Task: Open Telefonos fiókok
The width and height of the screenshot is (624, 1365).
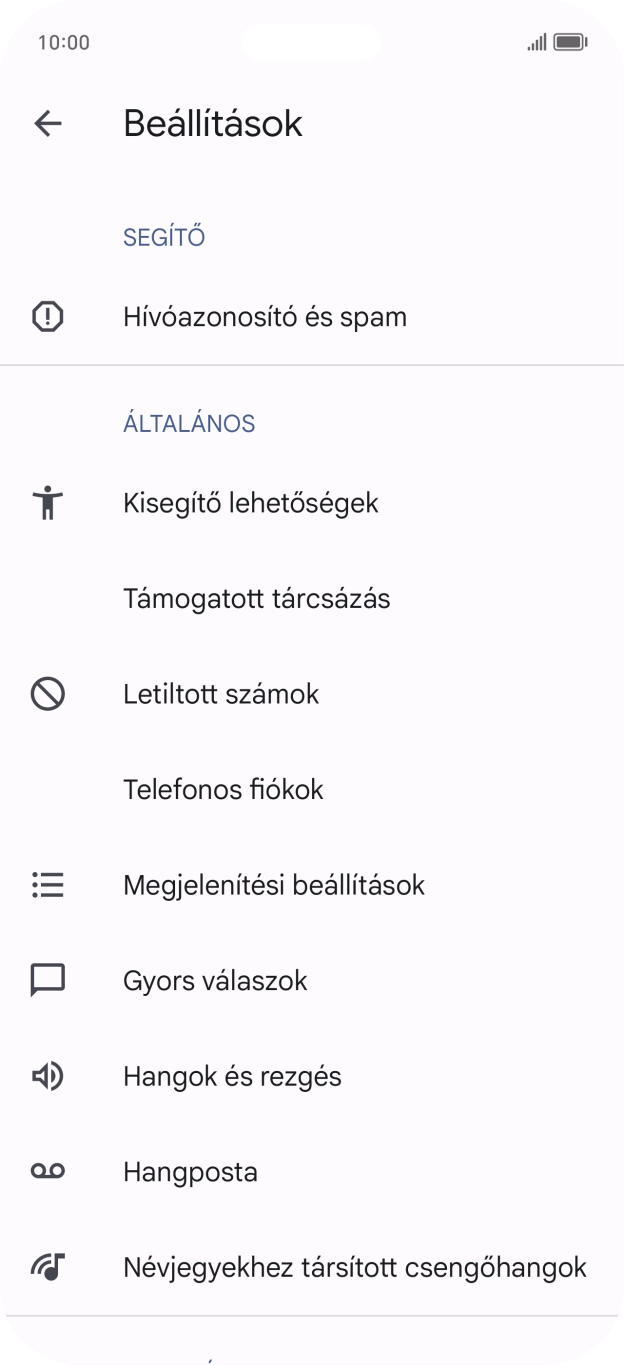Action: point(223,789)
